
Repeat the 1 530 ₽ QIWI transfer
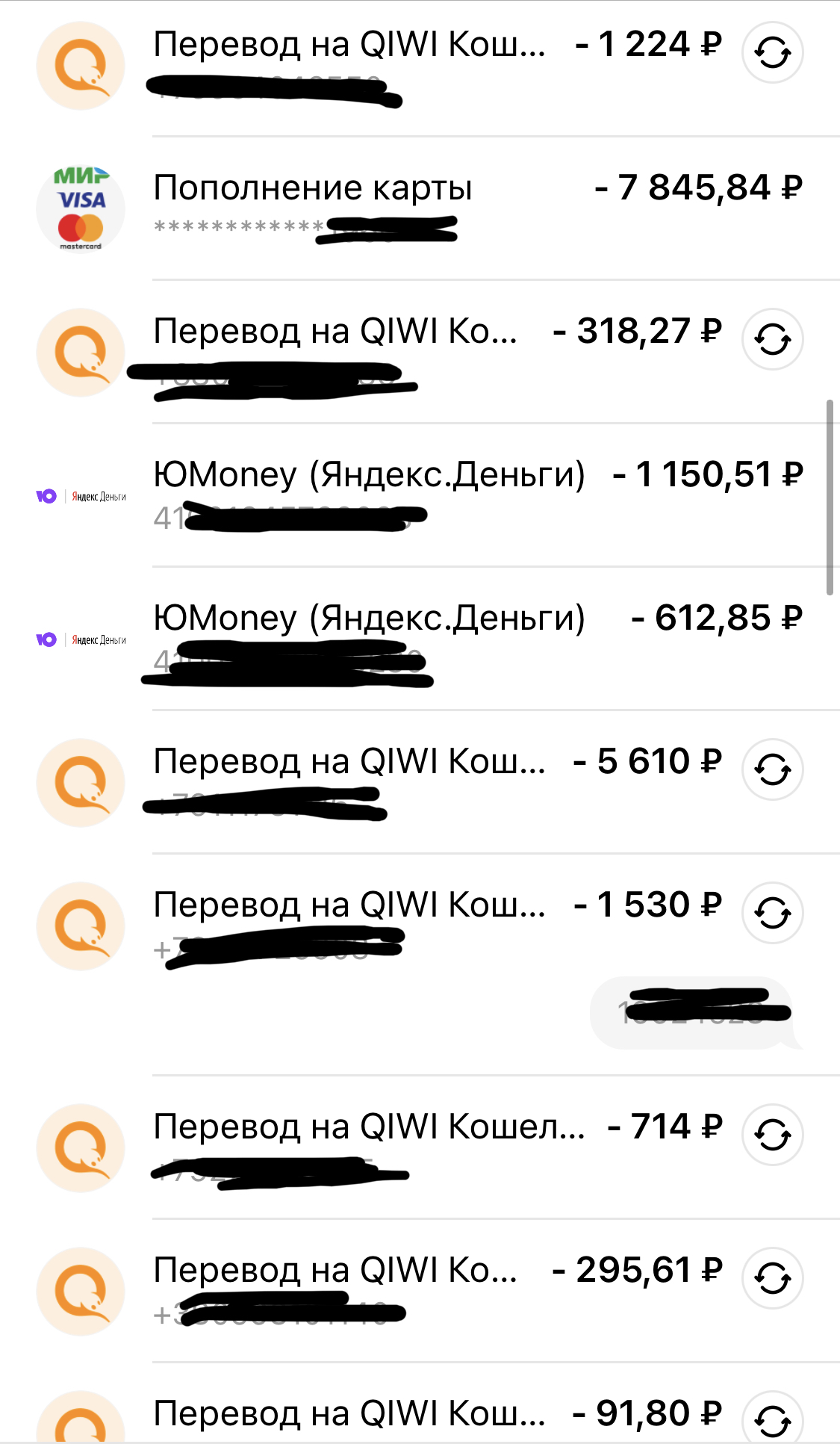pyautogui.click(x=772, y=913)
